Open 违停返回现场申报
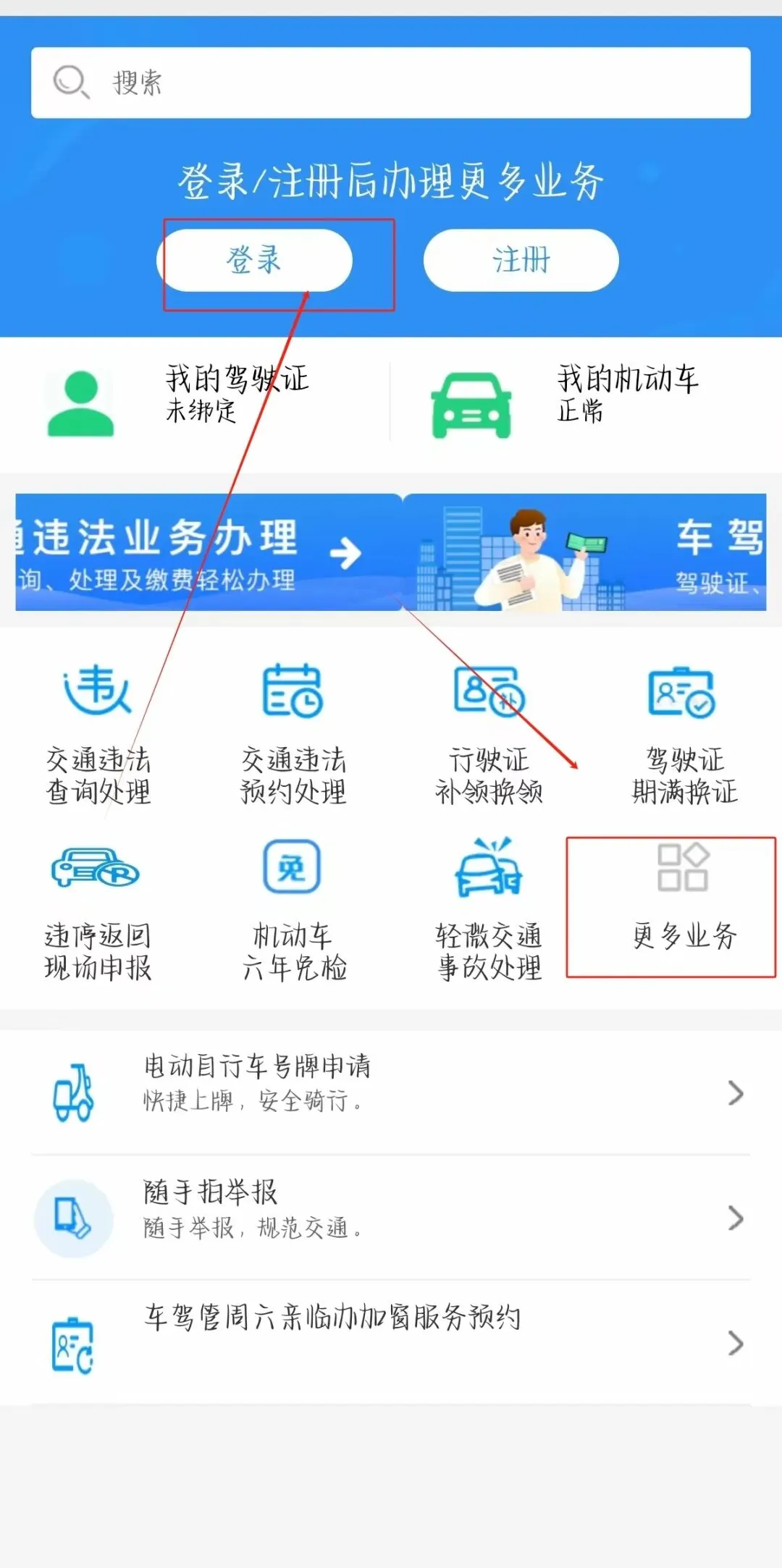Screen dimensions: 782x1568 (x=98, y=910)
